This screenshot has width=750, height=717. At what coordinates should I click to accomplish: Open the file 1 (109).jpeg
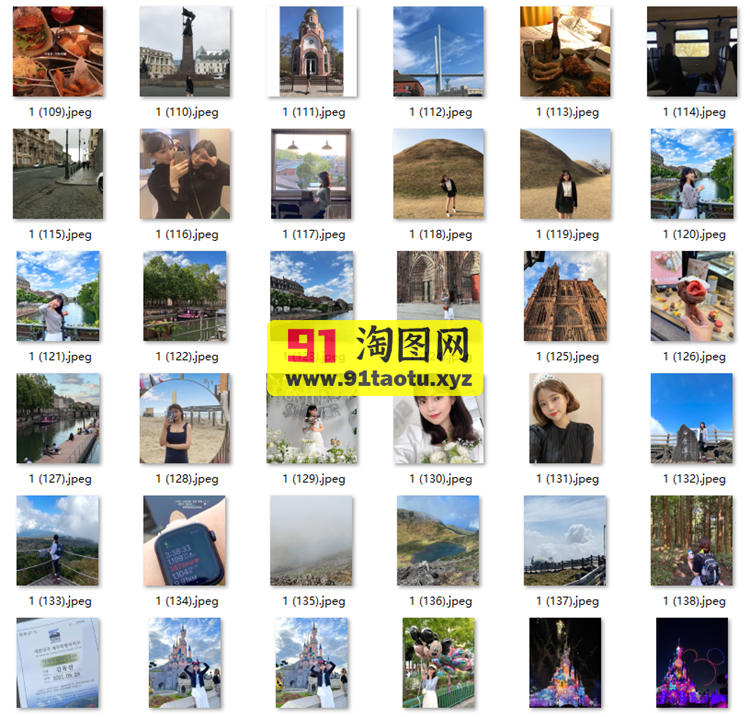[58, 51]
